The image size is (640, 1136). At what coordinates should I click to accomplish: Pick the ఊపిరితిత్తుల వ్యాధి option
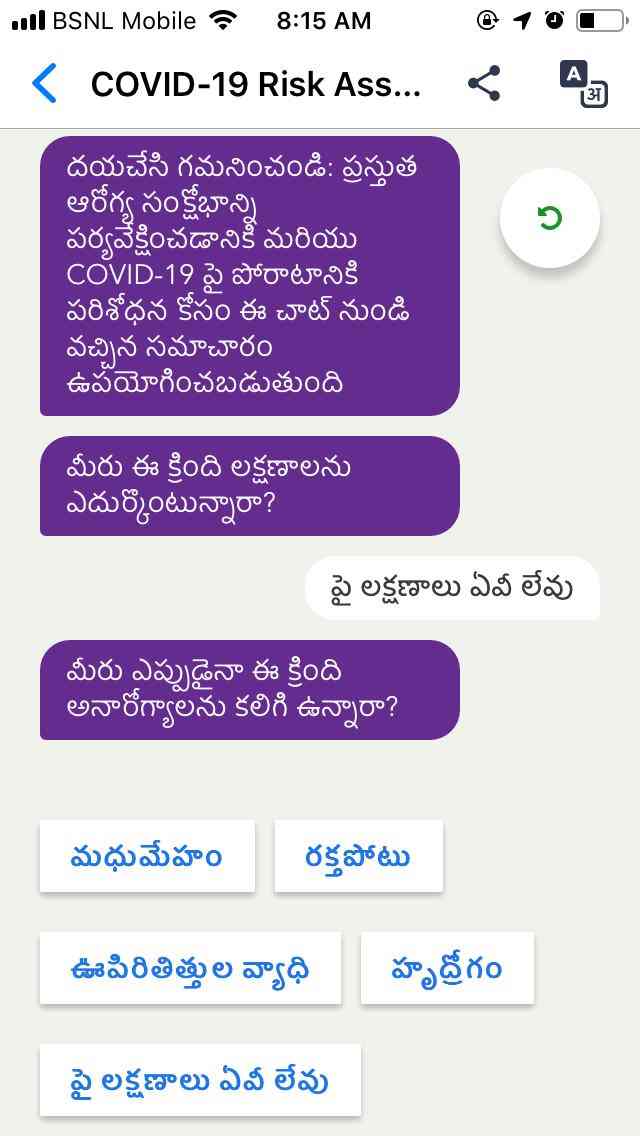pyautogui.click(x=190, y=968)
